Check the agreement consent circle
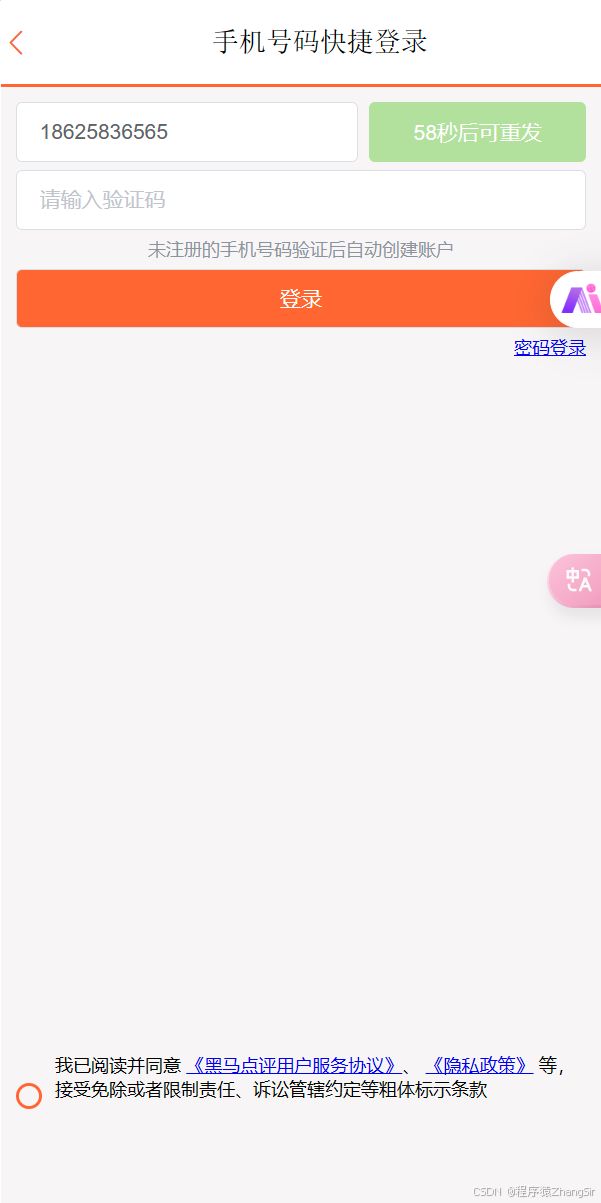The image size is (601, 1203). click(x=29, y=1096)
